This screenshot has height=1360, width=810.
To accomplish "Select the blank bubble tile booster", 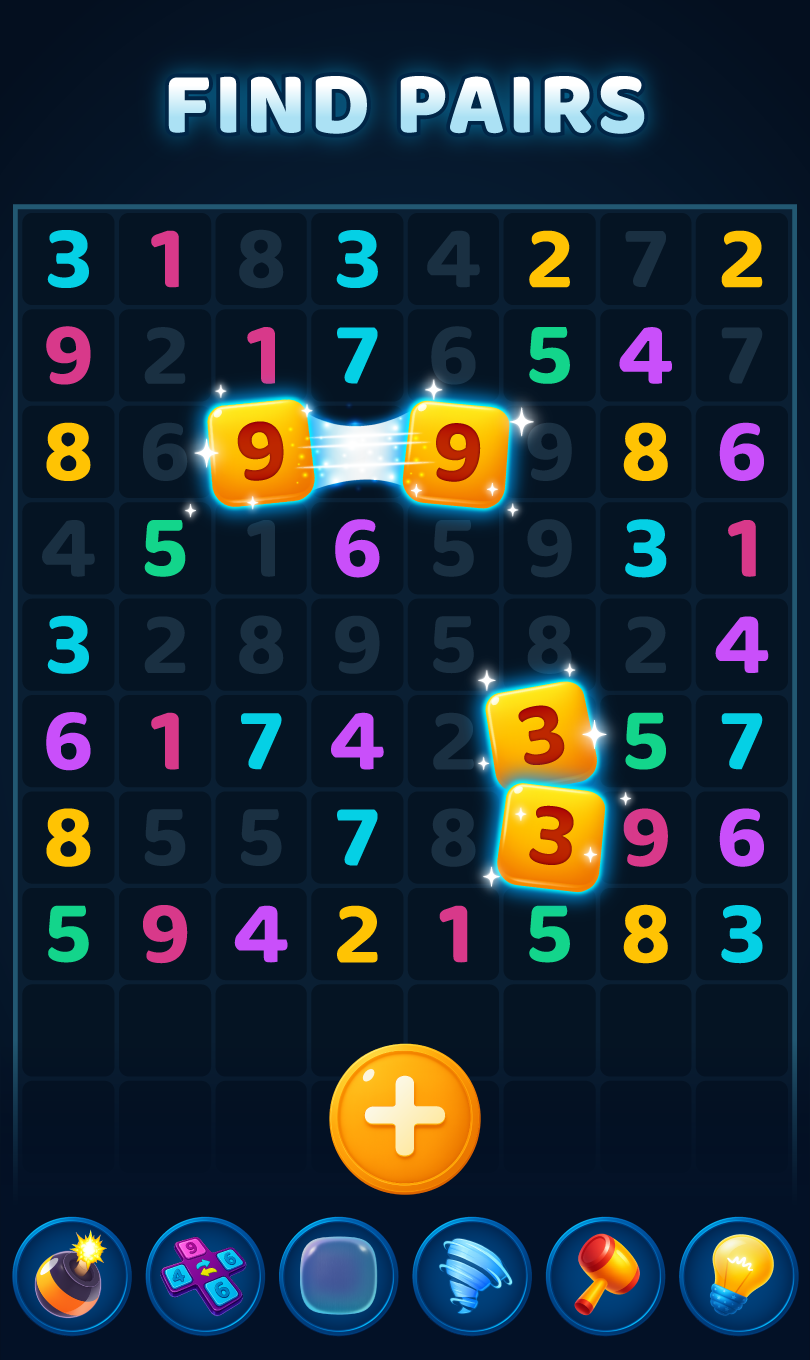I will pos(338,1276).
